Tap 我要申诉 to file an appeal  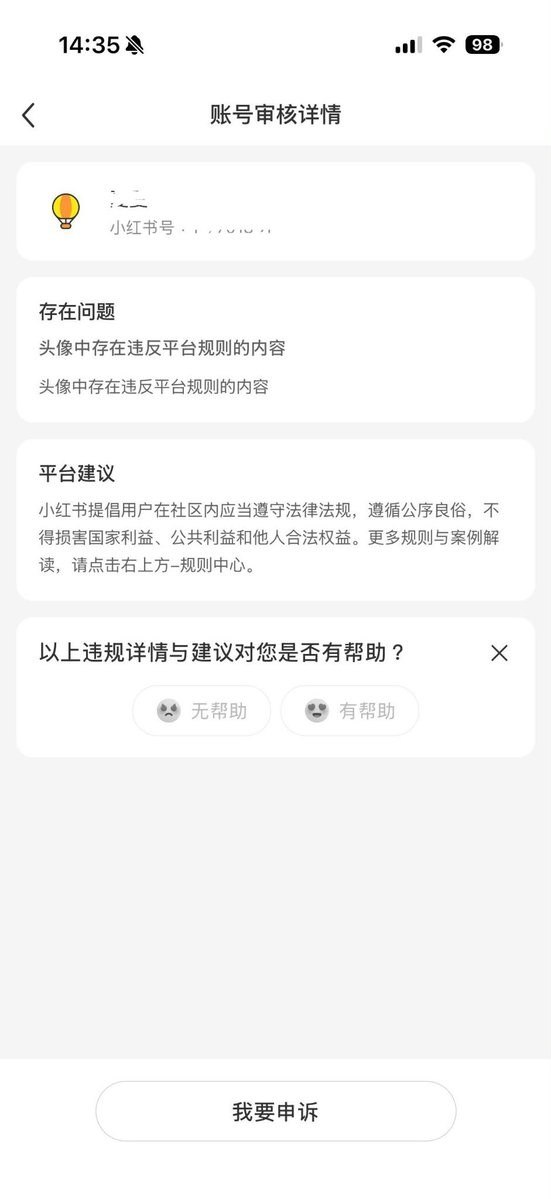click(x=275, y=1111)
